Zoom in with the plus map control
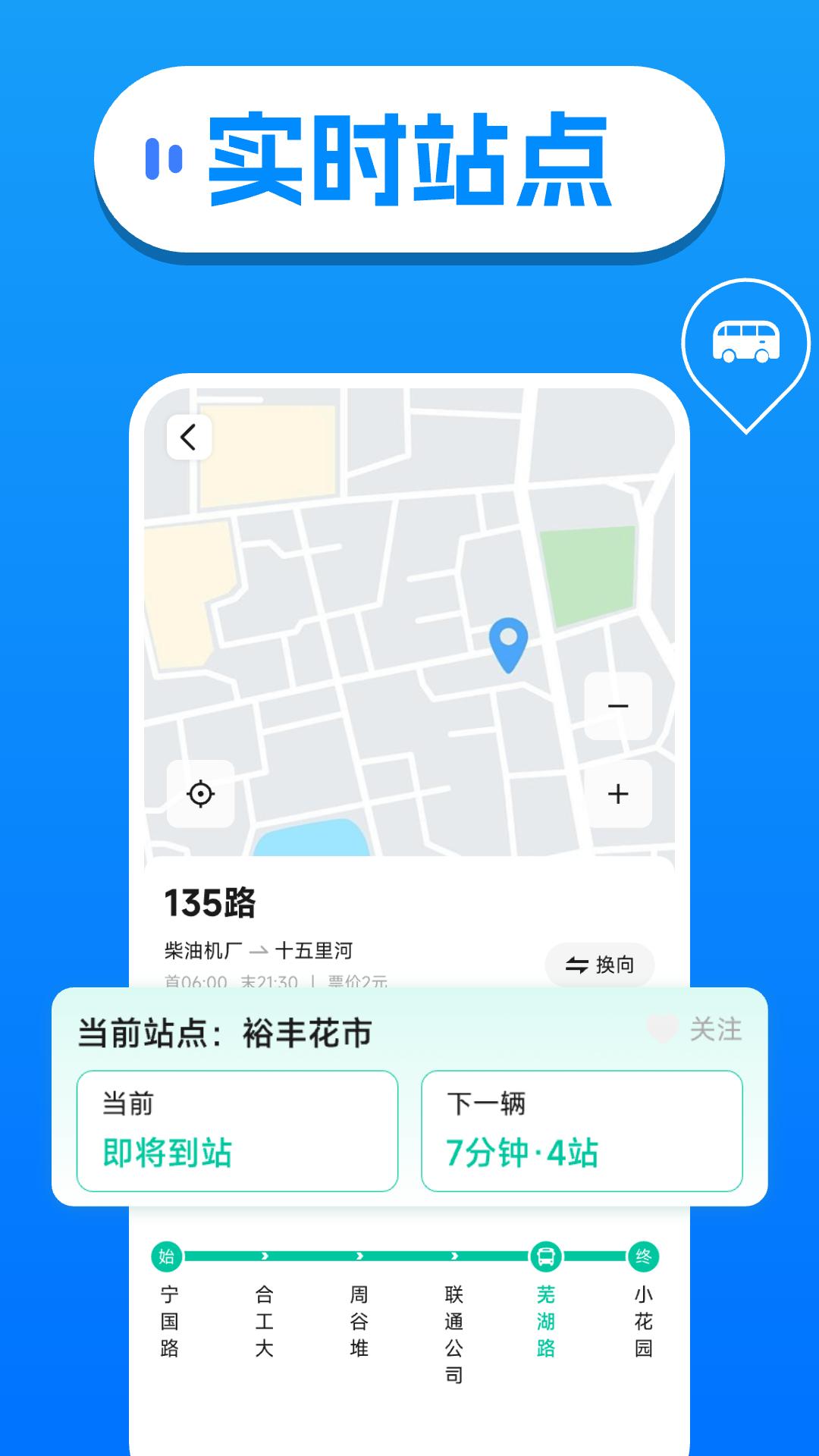Image resolution: width=819 pixels, height=1456 pixels. [619, 793]
